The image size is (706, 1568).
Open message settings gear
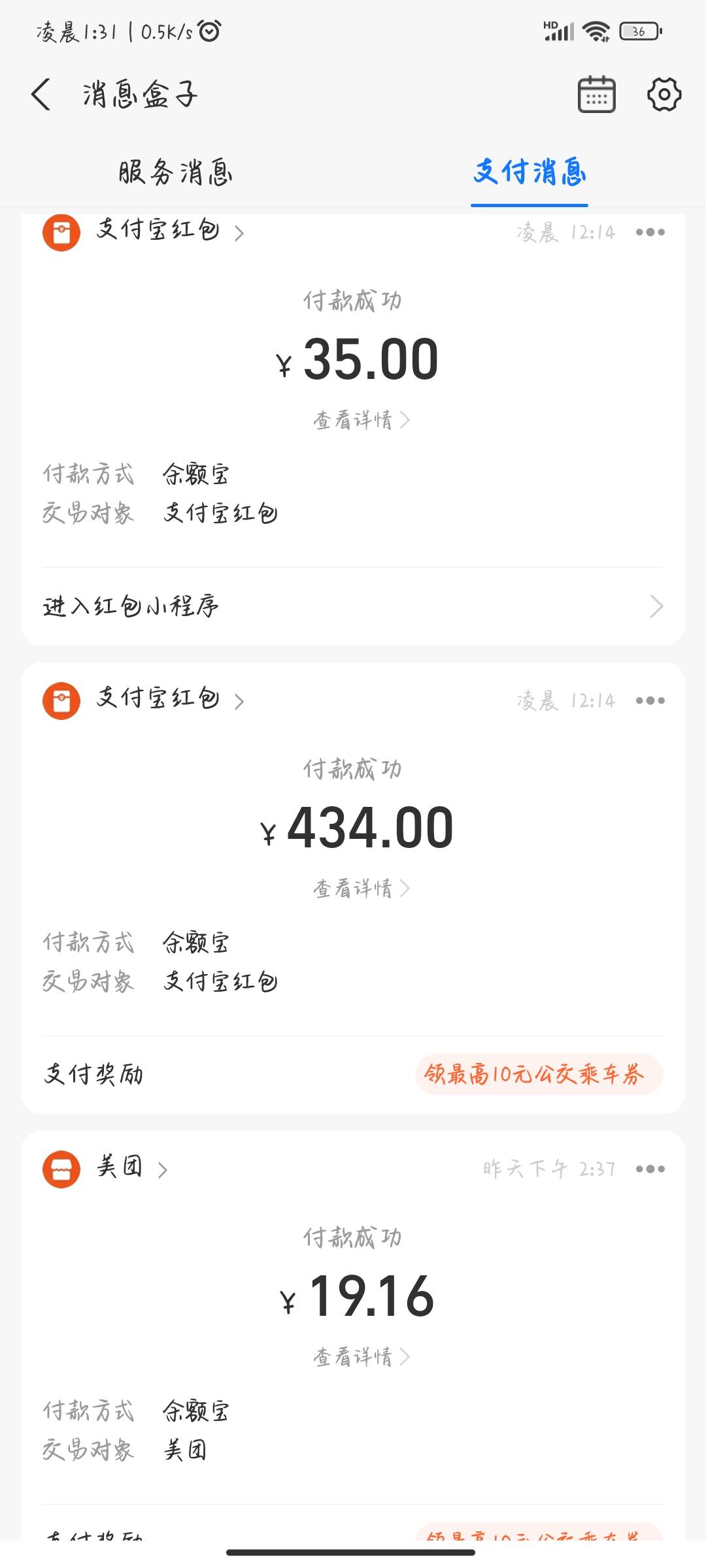click(x=664, y=94)
